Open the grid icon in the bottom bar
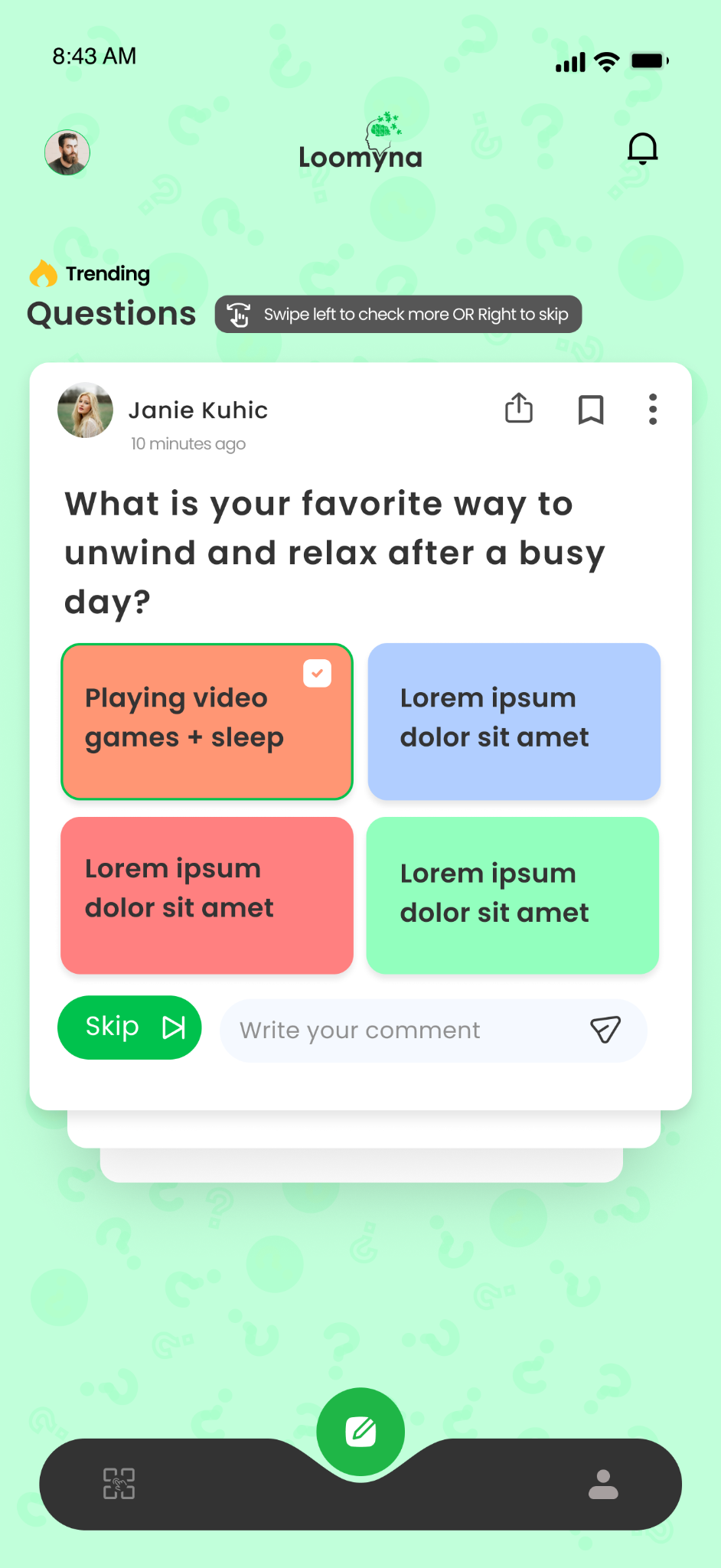The width and height of the screenshot is (721, 1568). (x=119, y=1483)
